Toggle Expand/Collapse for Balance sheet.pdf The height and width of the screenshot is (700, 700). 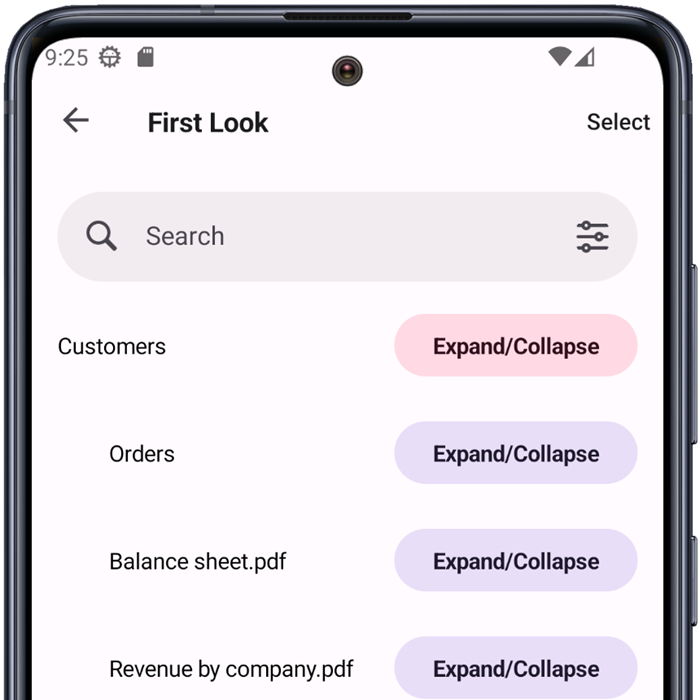pyautogui.click(x=515, y=561)
